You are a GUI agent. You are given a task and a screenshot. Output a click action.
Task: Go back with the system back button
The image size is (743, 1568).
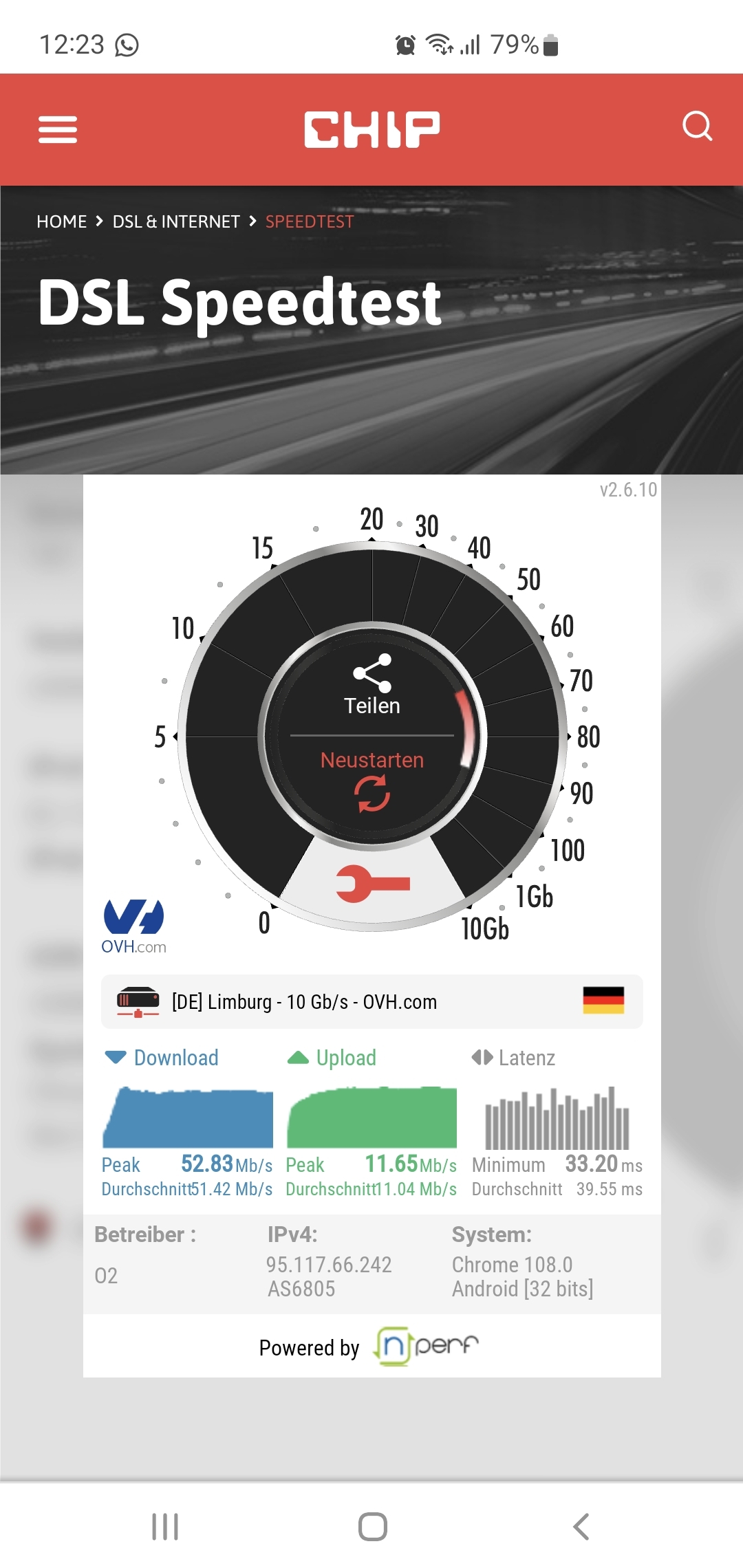(581, 1527)
